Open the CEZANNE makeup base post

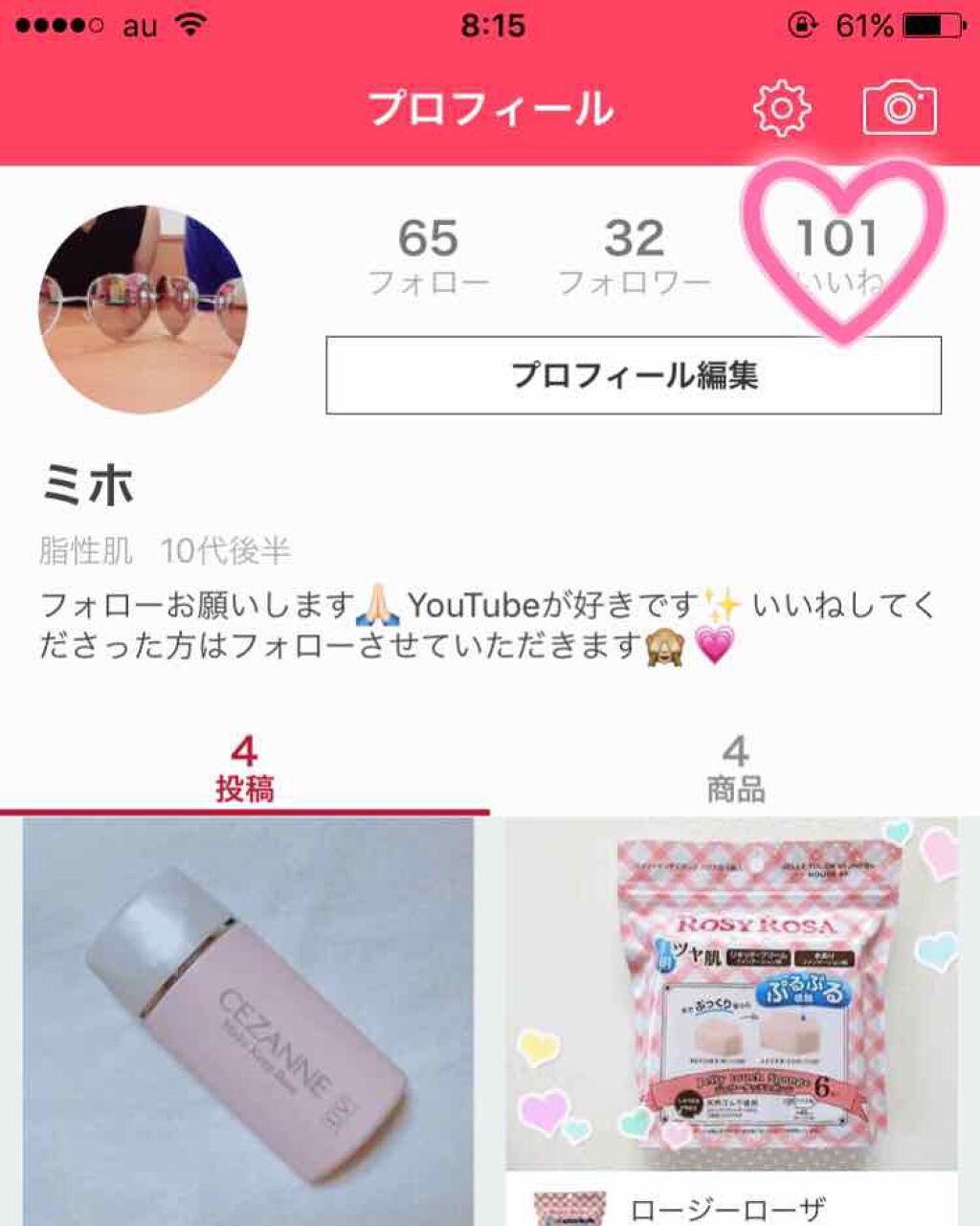(249, 1019)
